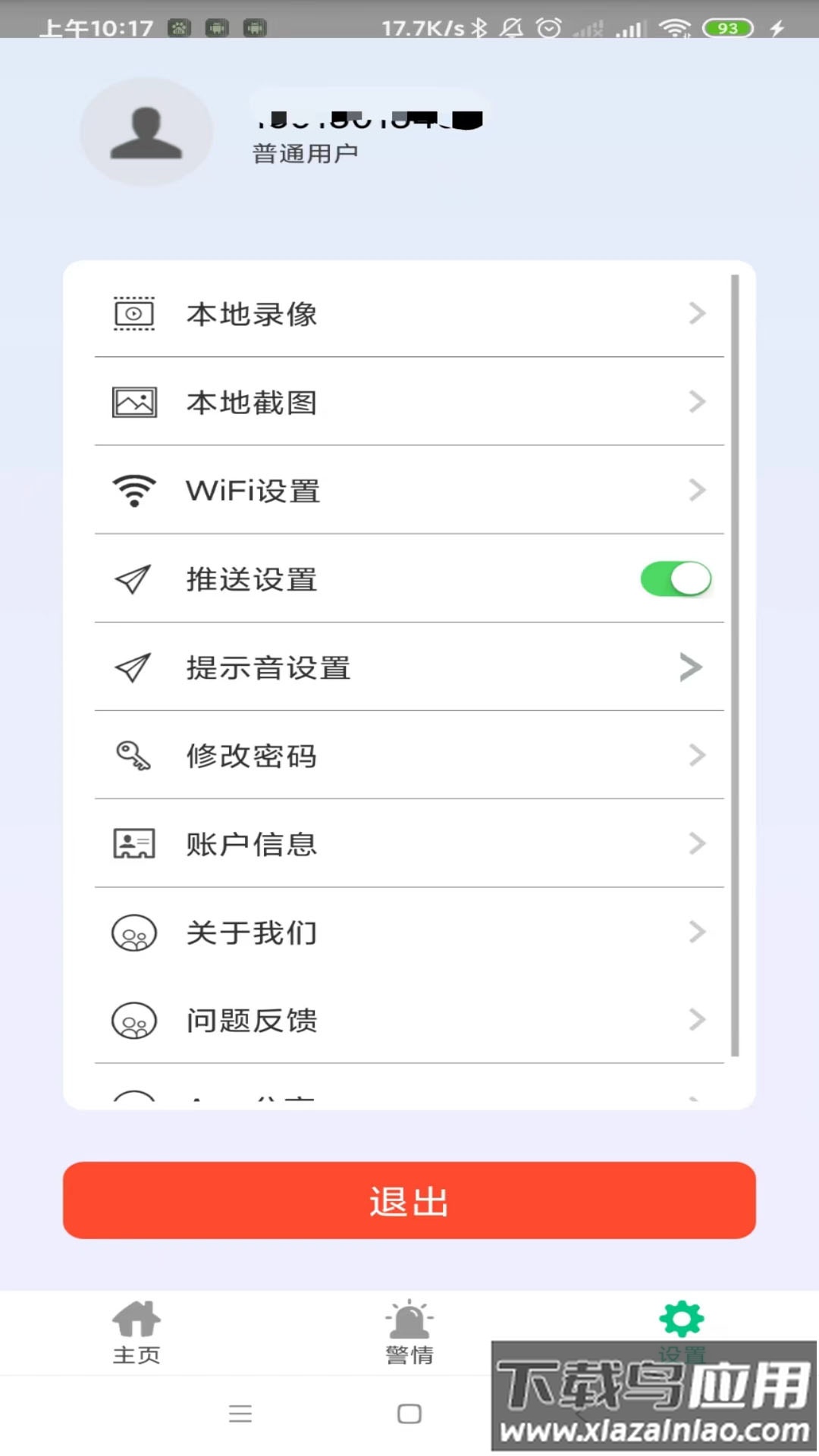The height and width of the screenshot is (1456, 819).
Task: Expand the 关于我们 chevron arrow
Action: point(697,932)
